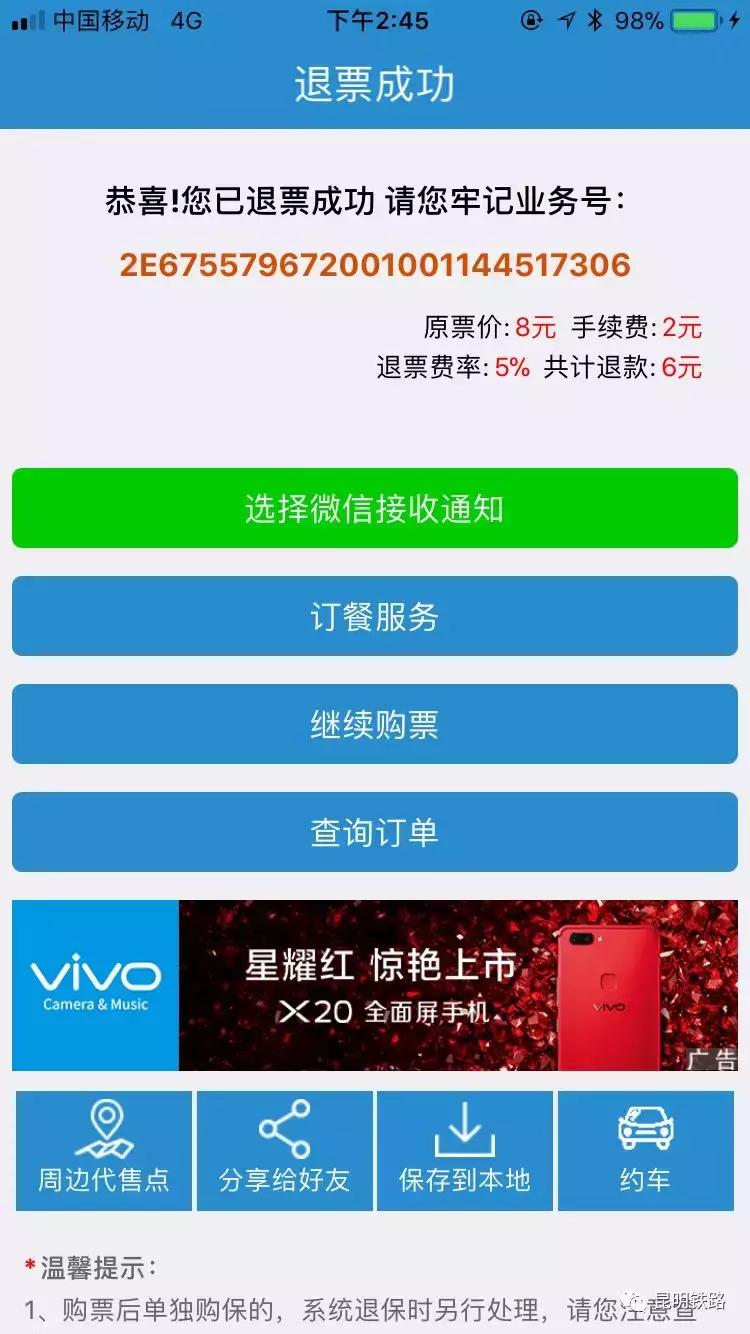The width and height of the screenshot is (750, 1334).
Task: Open the order query (查询订单)
Action: (x=375, y=833)
